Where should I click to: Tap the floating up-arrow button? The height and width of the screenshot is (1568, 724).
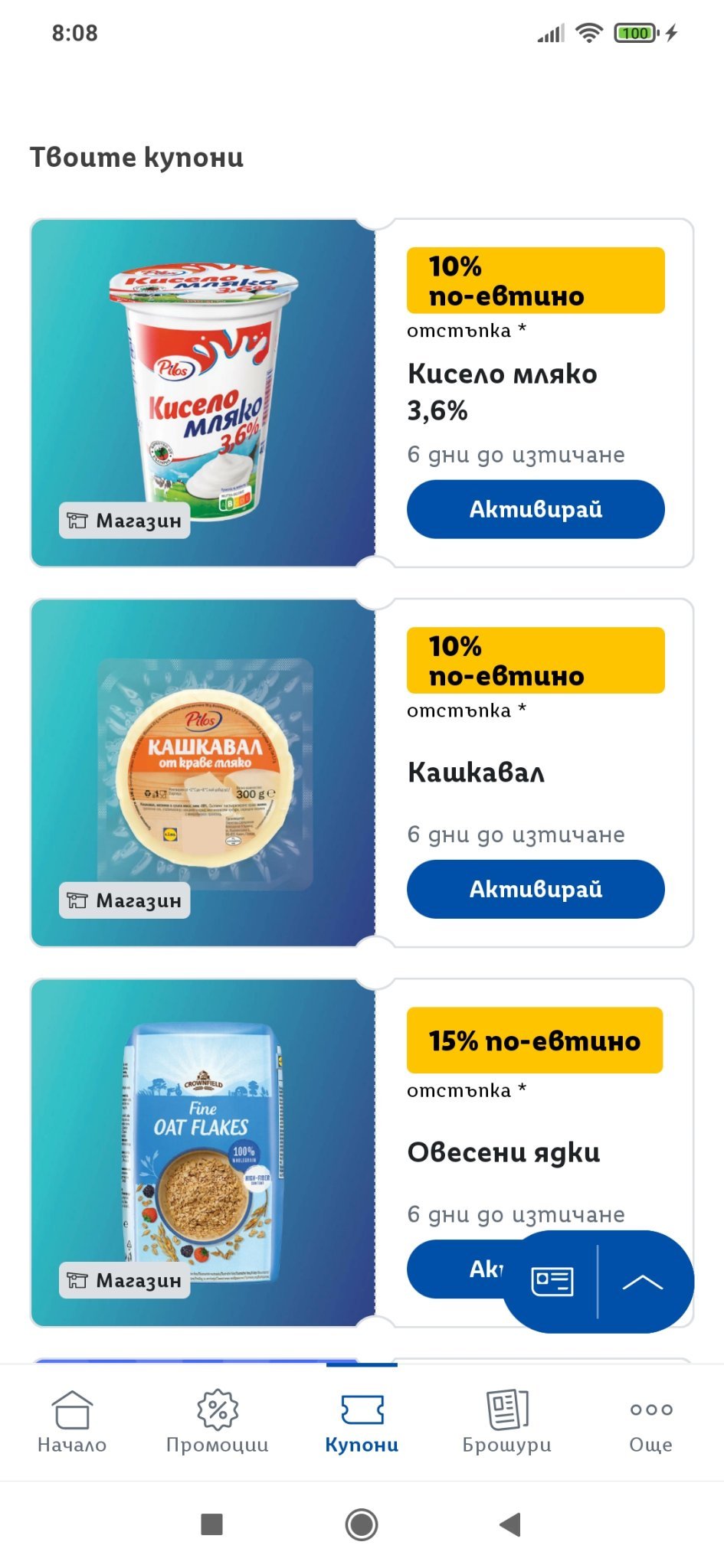tap(642, 1282)
